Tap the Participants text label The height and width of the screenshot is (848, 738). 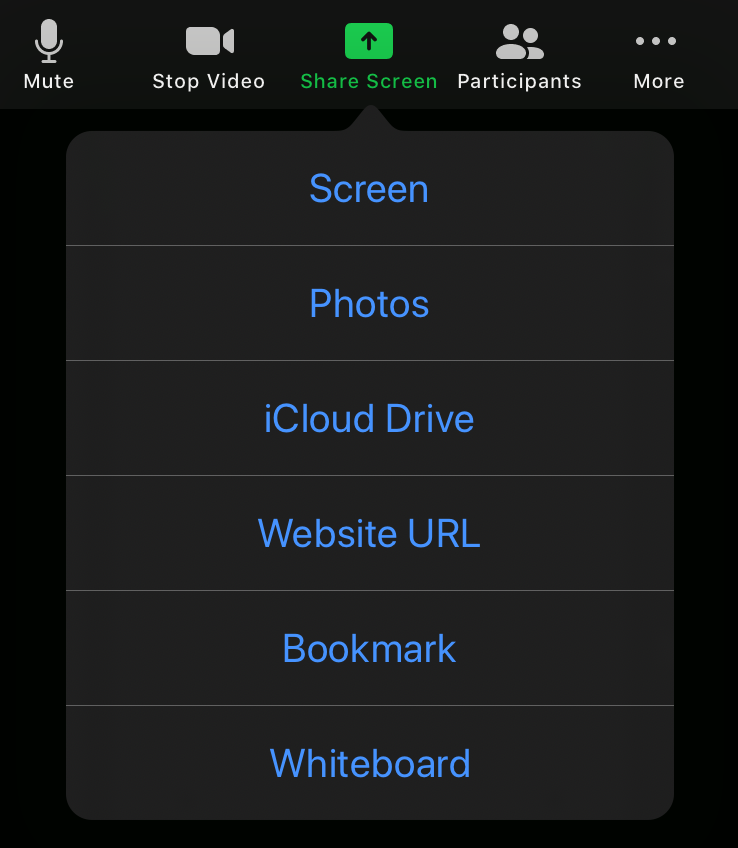tap(519, 81)
